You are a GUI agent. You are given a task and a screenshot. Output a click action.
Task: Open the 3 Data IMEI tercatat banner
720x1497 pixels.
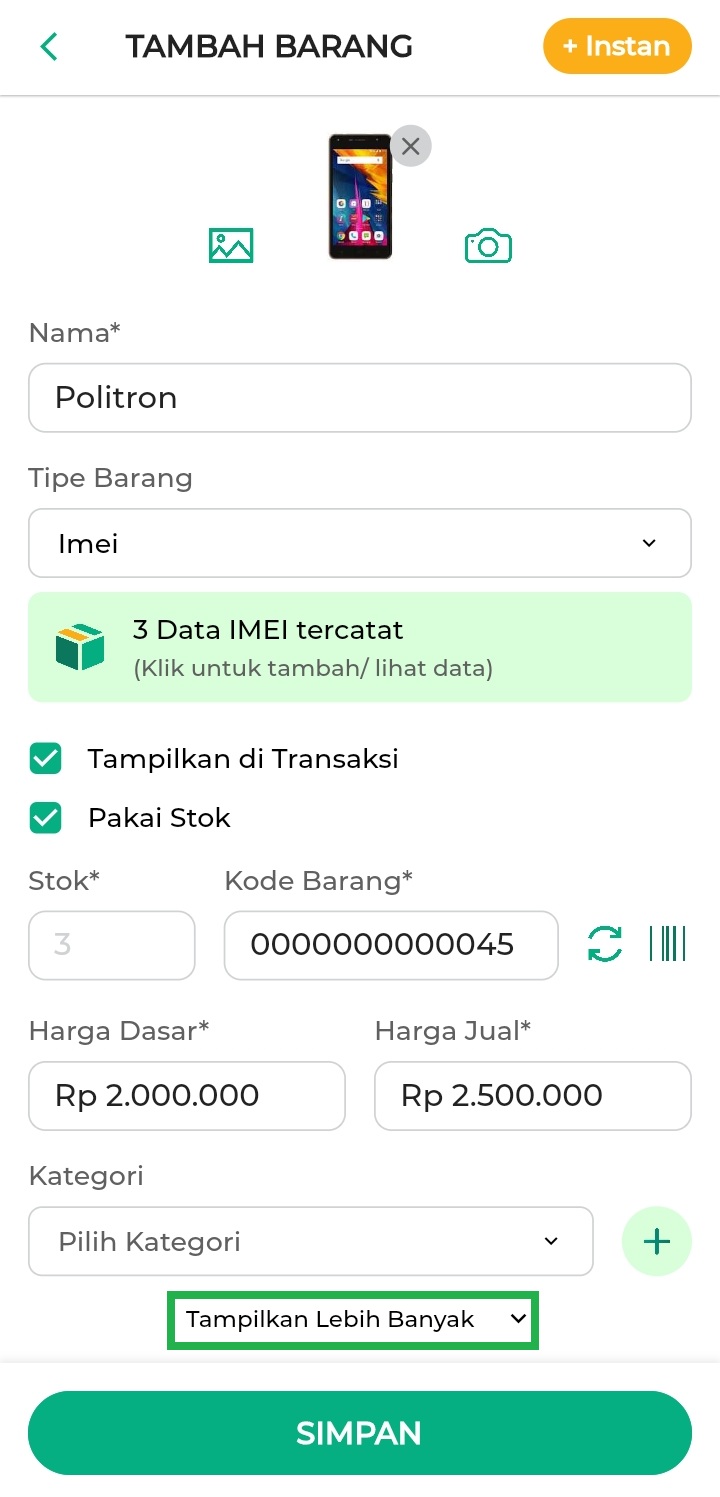[359, 647]
